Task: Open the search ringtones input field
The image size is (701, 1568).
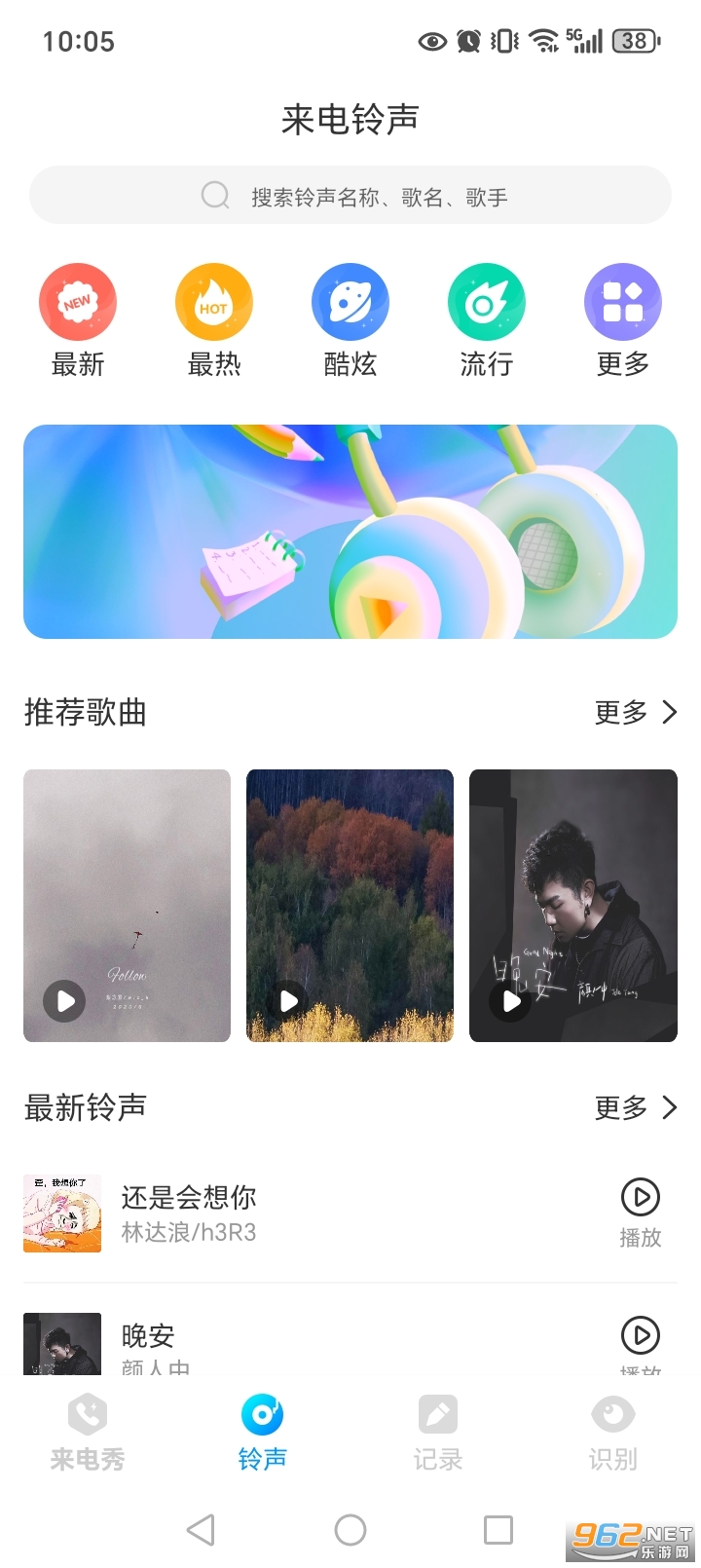Action: coord(350,196)
